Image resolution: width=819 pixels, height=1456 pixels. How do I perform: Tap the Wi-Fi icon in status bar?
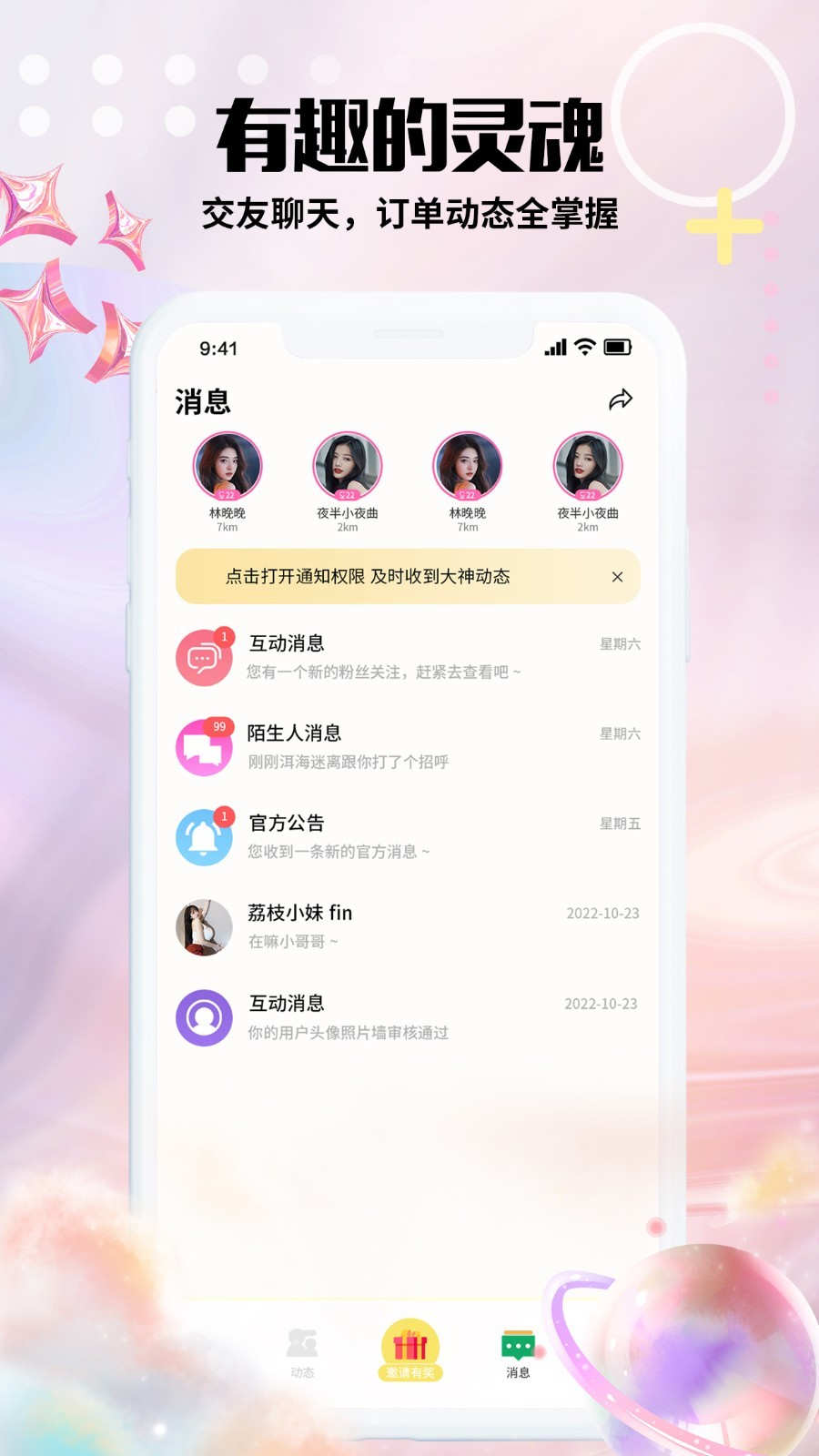coord(582,346)
